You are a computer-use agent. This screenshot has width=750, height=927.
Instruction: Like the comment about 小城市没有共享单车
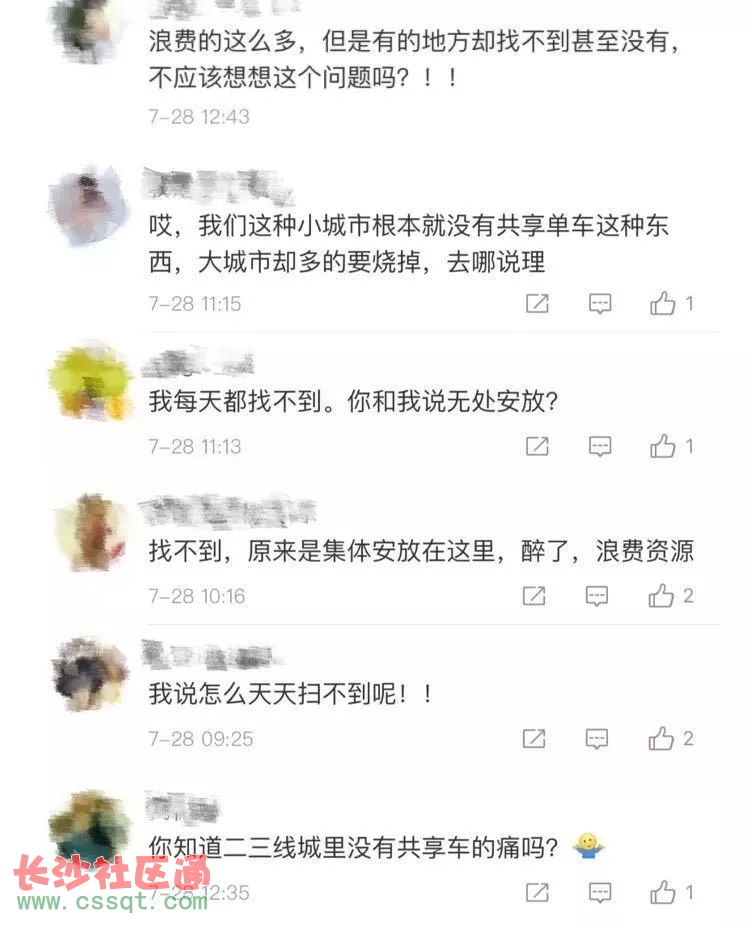coord(664,304)
